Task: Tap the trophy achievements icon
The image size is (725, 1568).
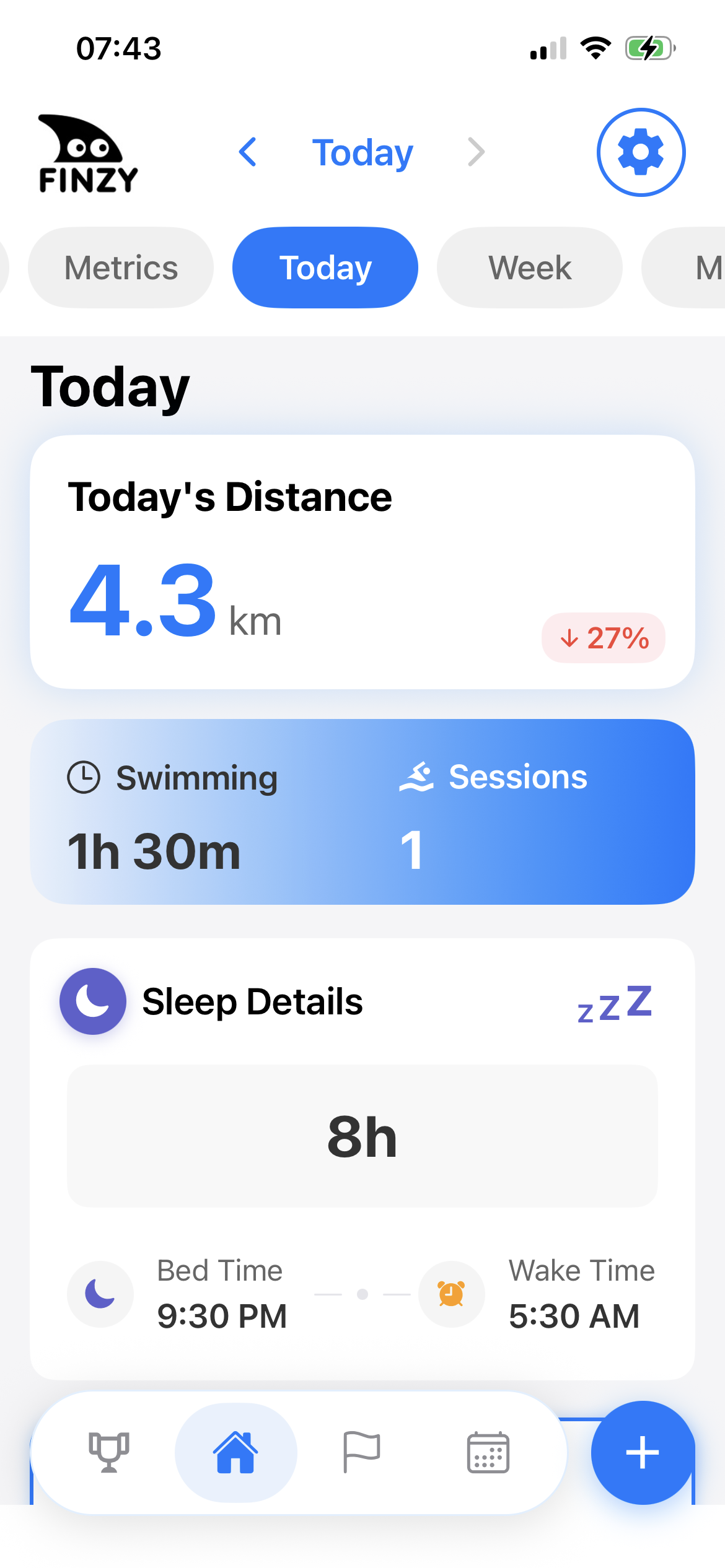Action: click(108, 1452)
